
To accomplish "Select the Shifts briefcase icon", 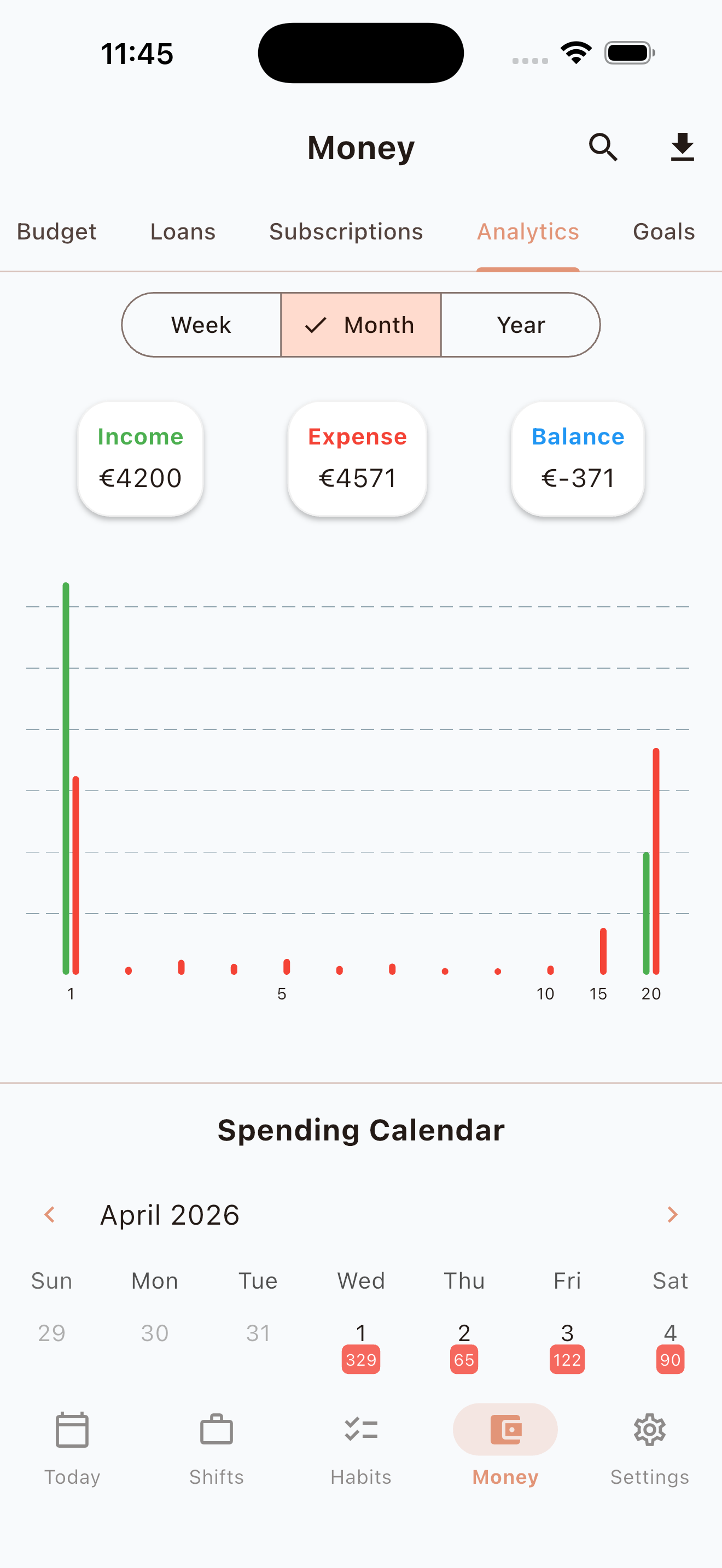I will coord(216,1430).
